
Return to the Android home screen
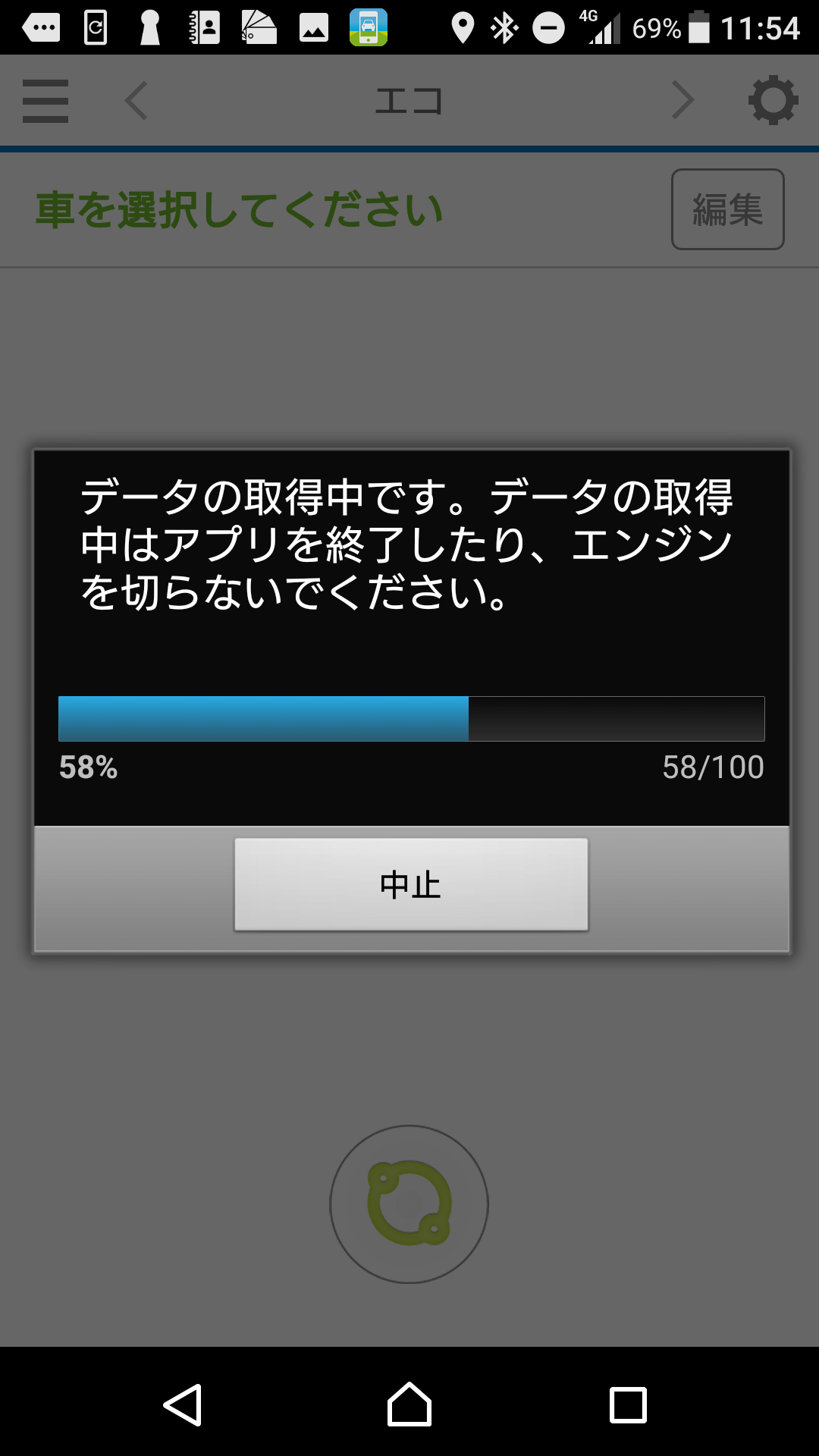pos(409,1404)
